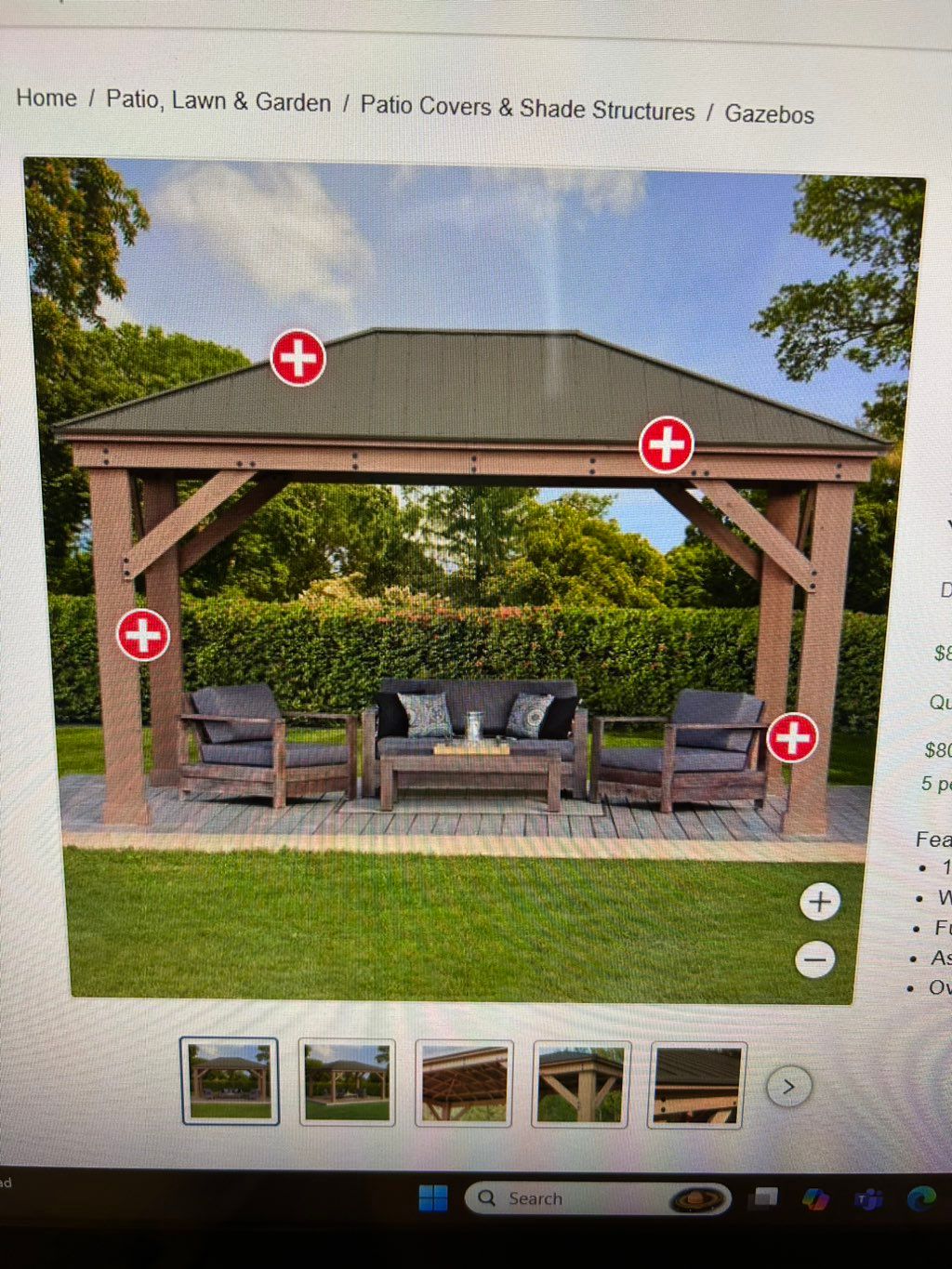Tap the plus hotspot on the left post

(x=143, y=635)
